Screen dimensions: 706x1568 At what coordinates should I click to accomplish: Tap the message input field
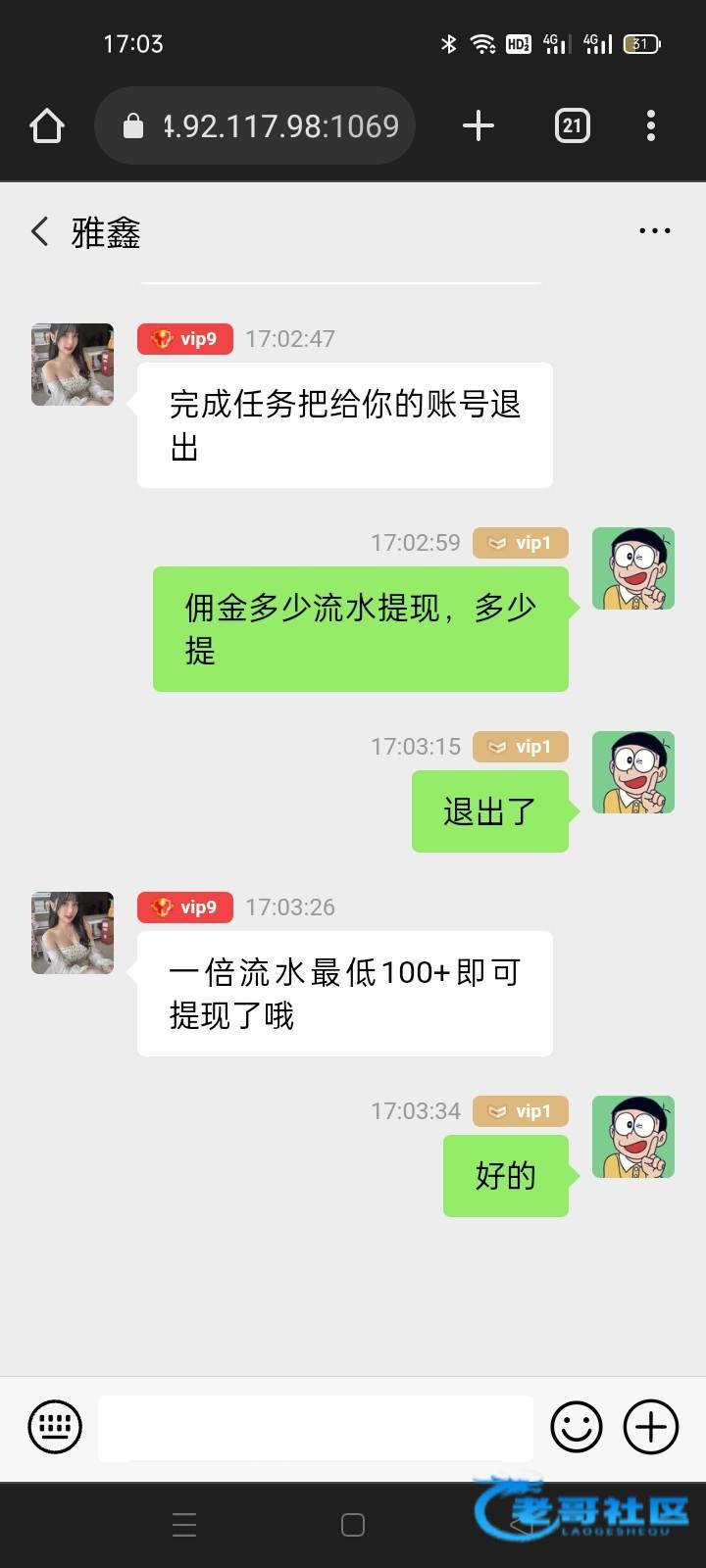pyautogui.click(x=316, y=1428)
